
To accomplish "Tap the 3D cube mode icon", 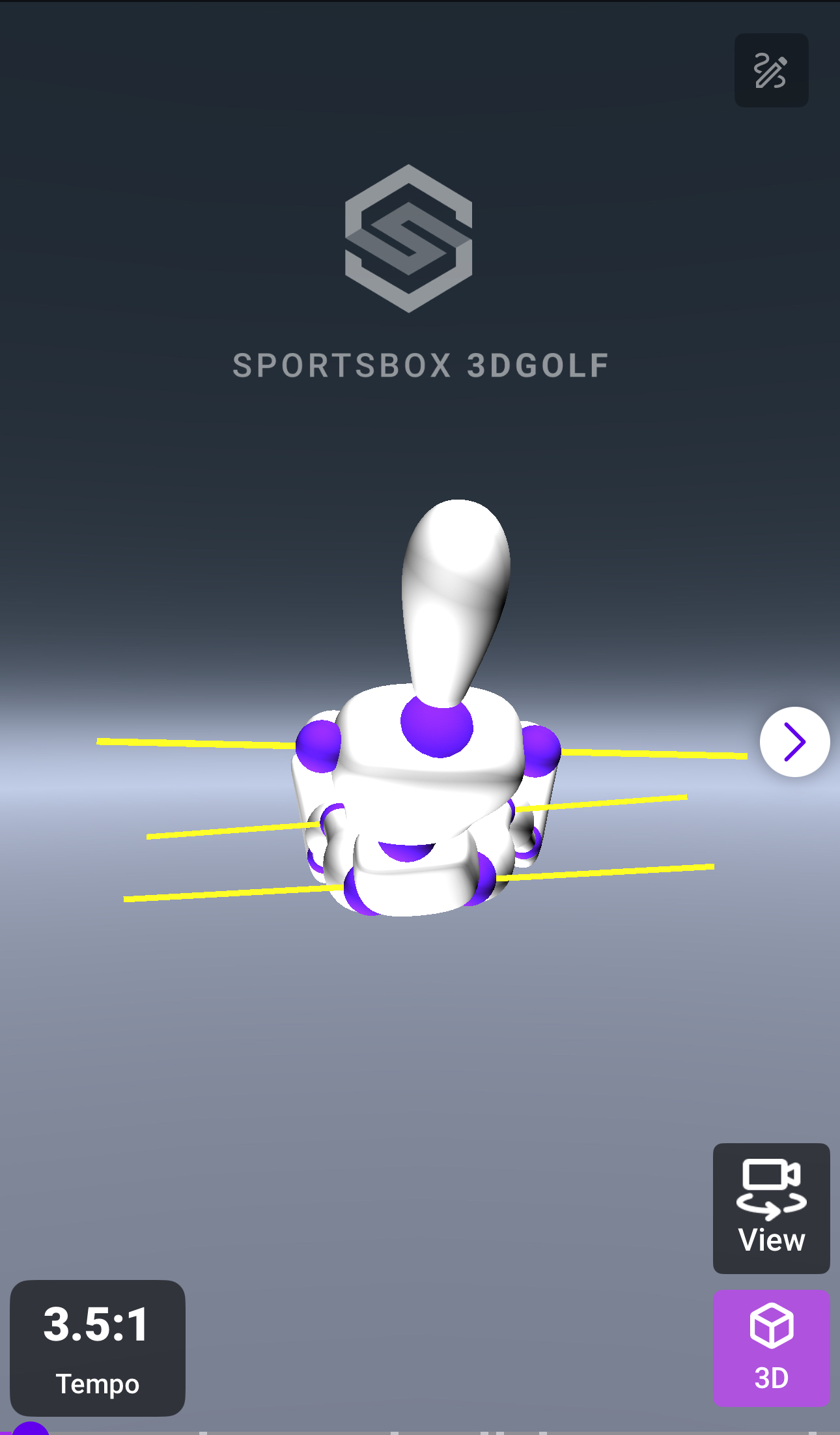I will click(x=771, y=1326).
